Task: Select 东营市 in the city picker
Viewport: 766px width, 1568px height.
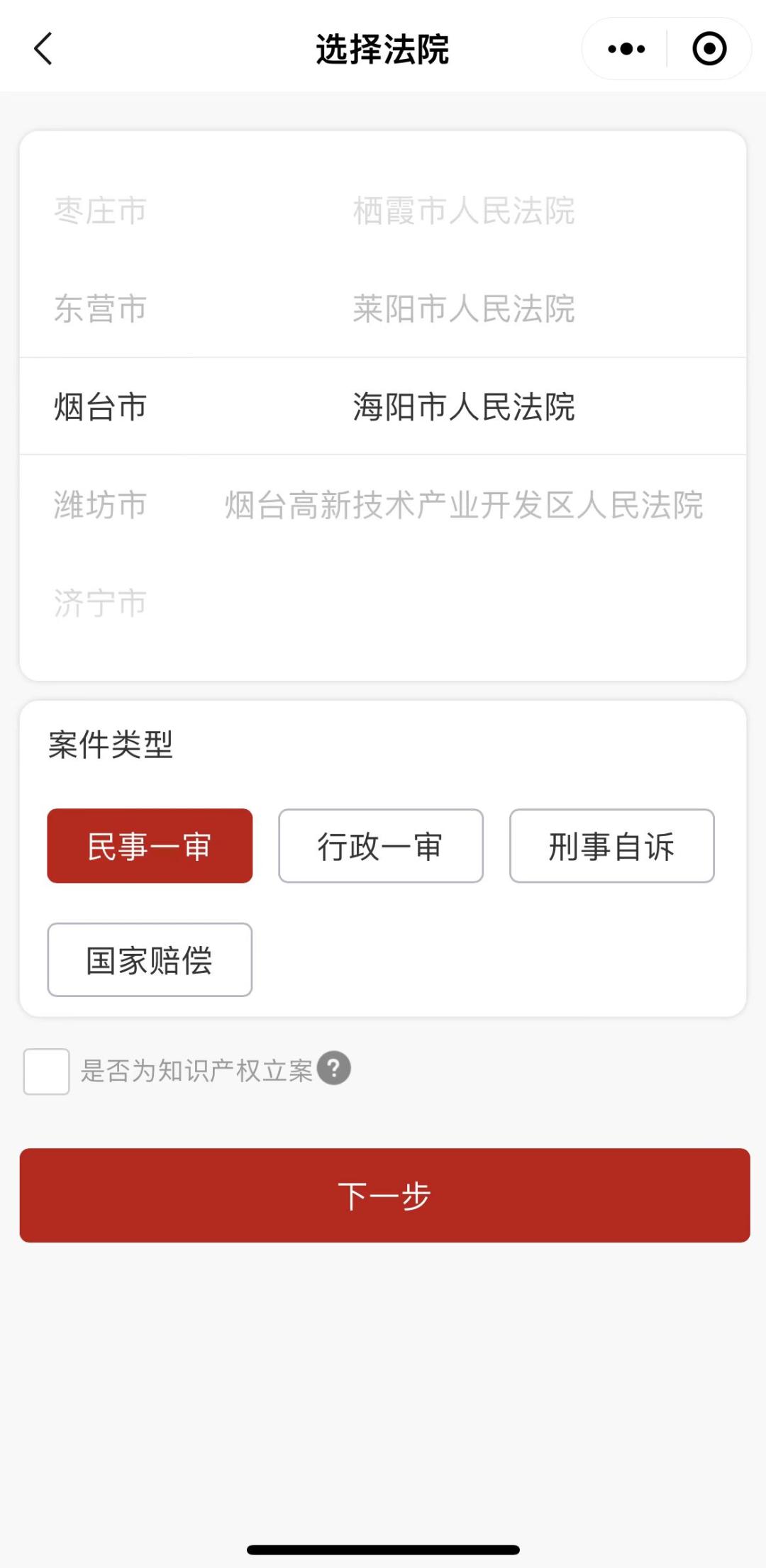Action: [x=100, y=309]
